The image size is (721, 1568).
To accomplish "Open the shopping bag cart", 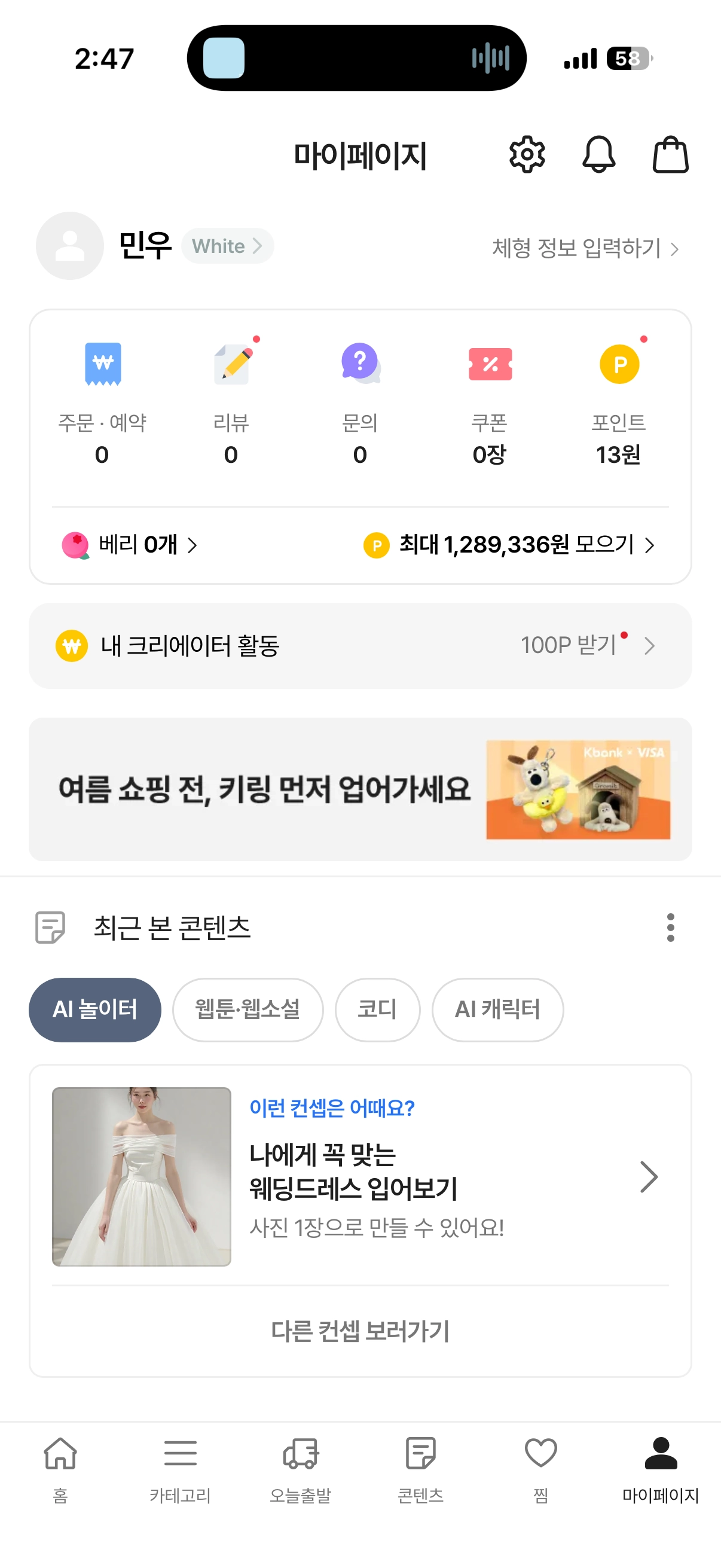I will coord(670,155).
